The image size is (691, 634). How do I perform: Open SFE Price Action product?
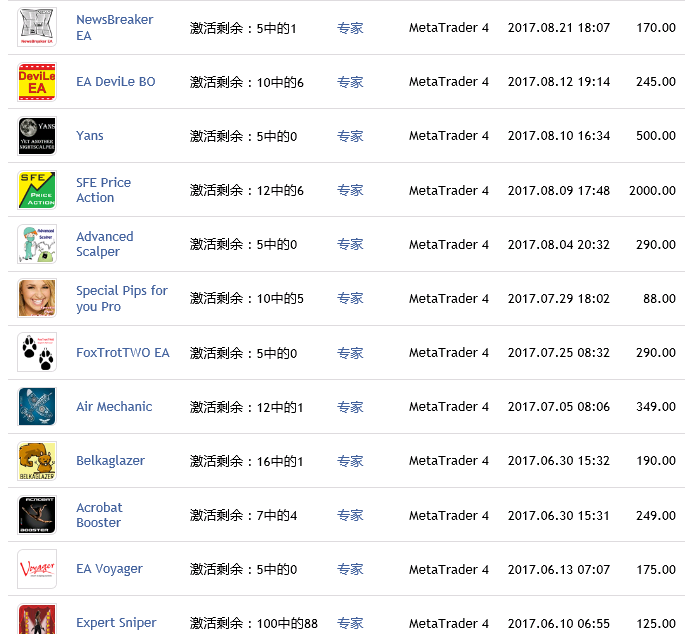[103, 190]
